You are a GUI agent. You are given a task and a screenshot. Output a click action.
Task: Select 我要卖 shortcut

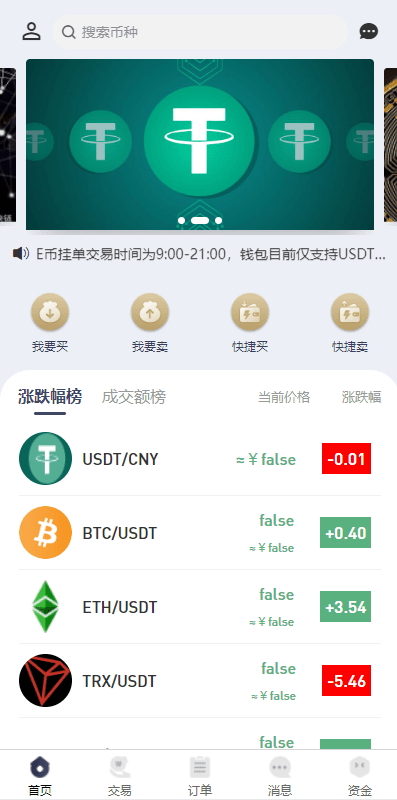150,323
